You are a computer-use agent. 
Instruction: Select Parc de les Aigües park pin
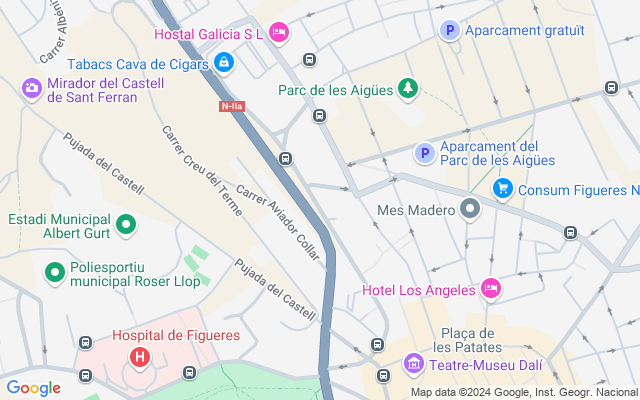(x=407, y=90)
